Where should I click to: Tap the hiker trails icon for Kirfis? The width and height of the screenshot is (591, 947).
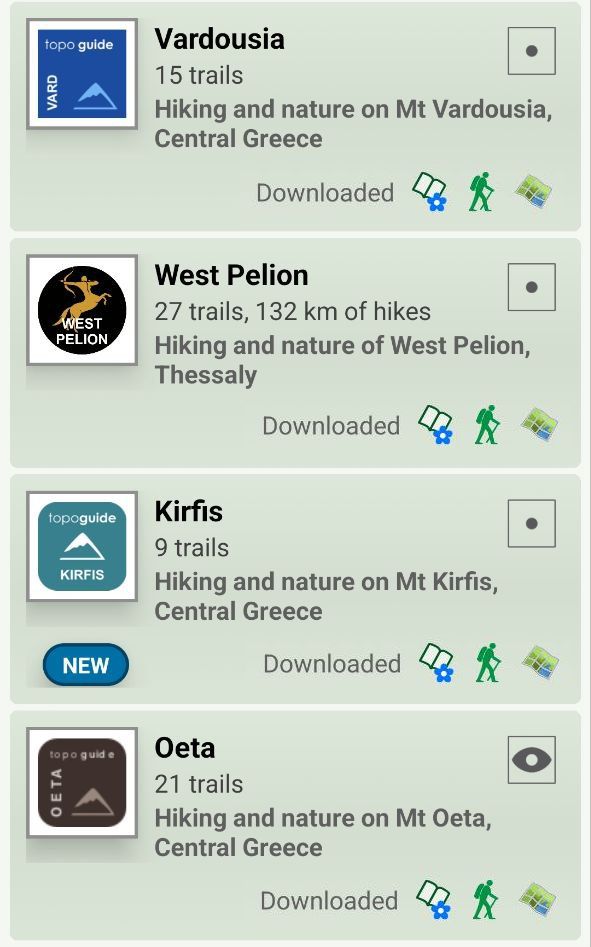click(x=488, y=663)
